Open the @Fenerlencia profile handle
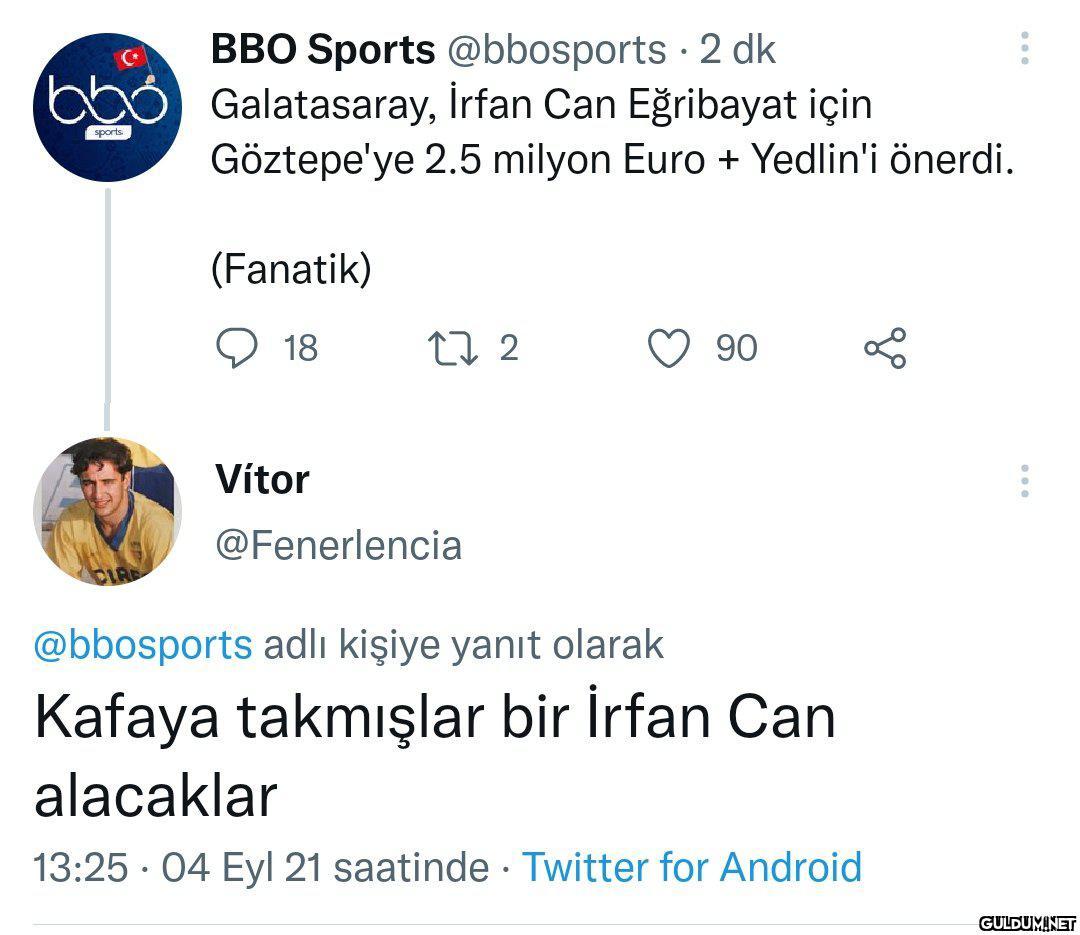The width and height of the screenshot is (1080, 935). tap(338, 545)
